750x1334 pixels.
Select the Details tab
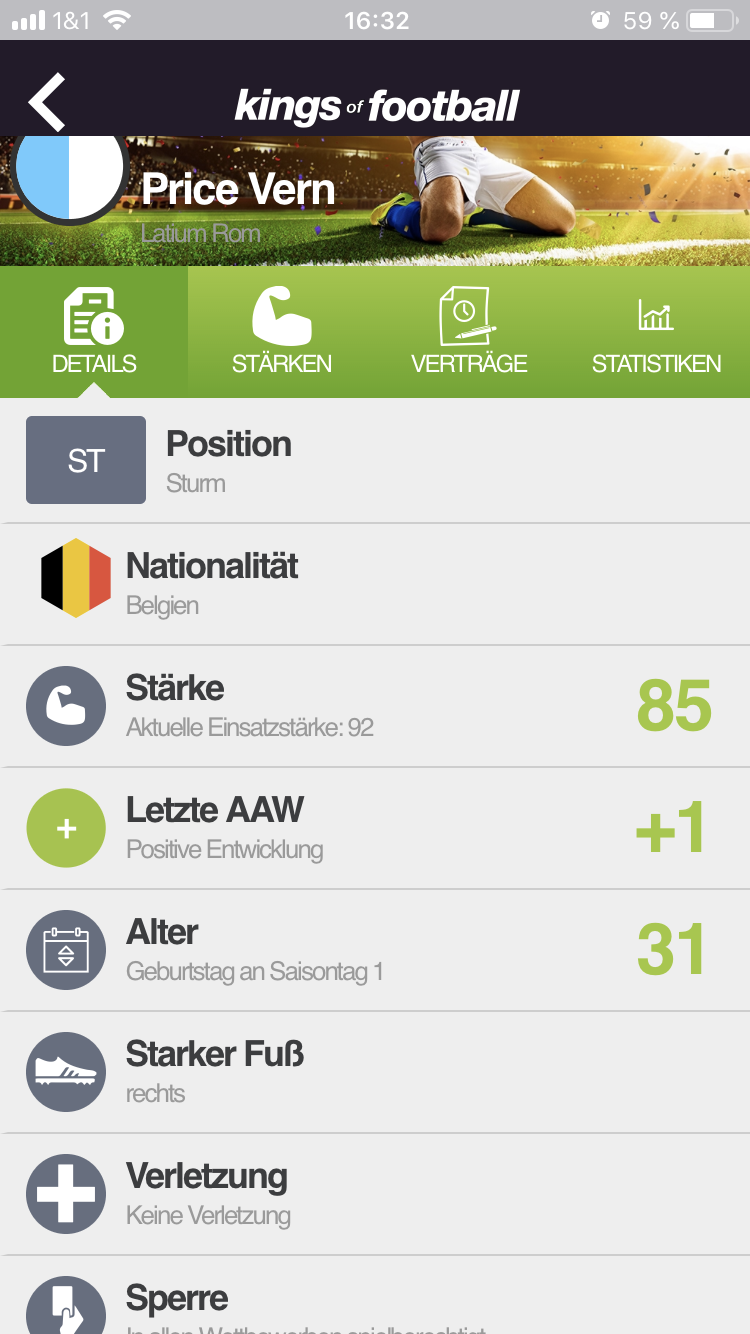pyautogui.click(x=94, y=332)
